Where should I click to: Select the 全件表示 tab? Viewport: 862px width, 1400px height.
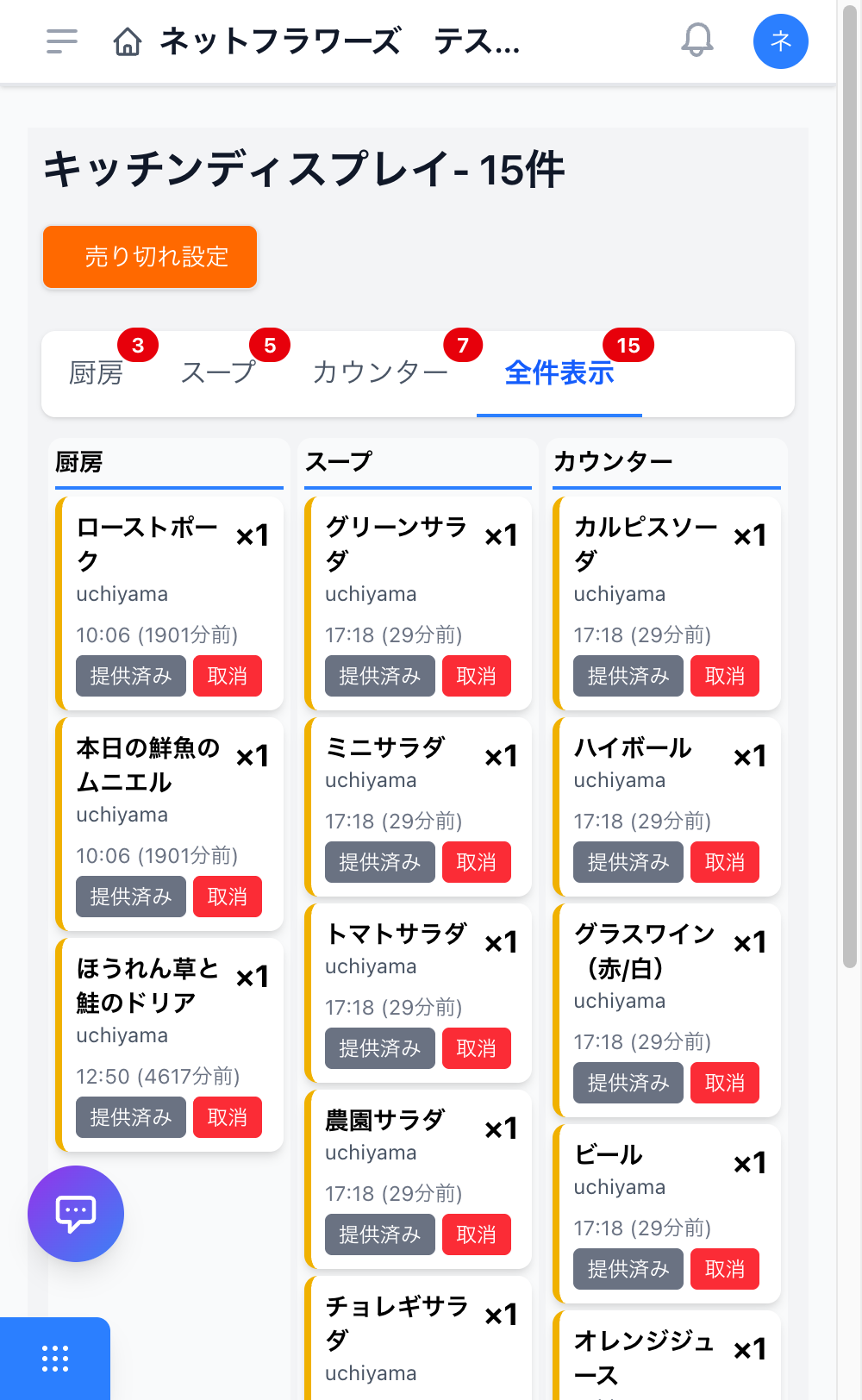pos(559,374)
